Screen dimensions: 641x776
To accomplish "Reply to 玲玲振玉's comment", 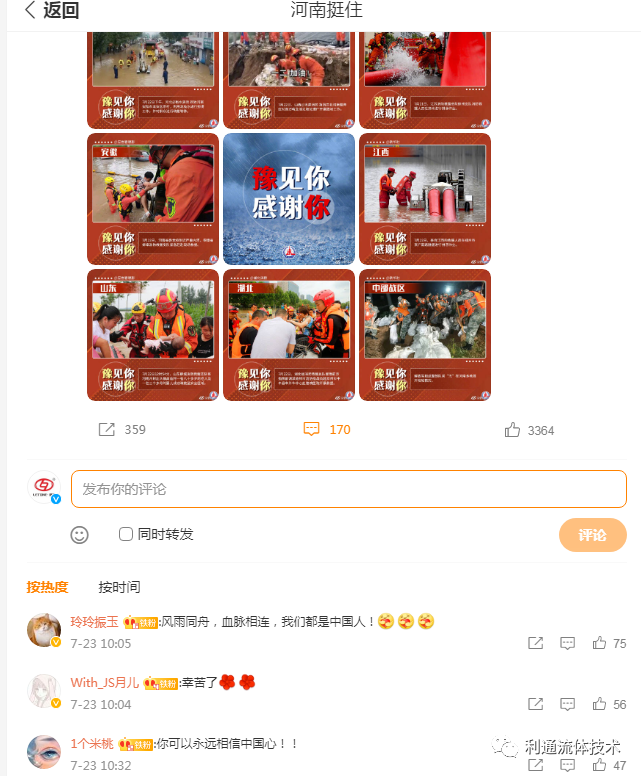I will (567, 643).
